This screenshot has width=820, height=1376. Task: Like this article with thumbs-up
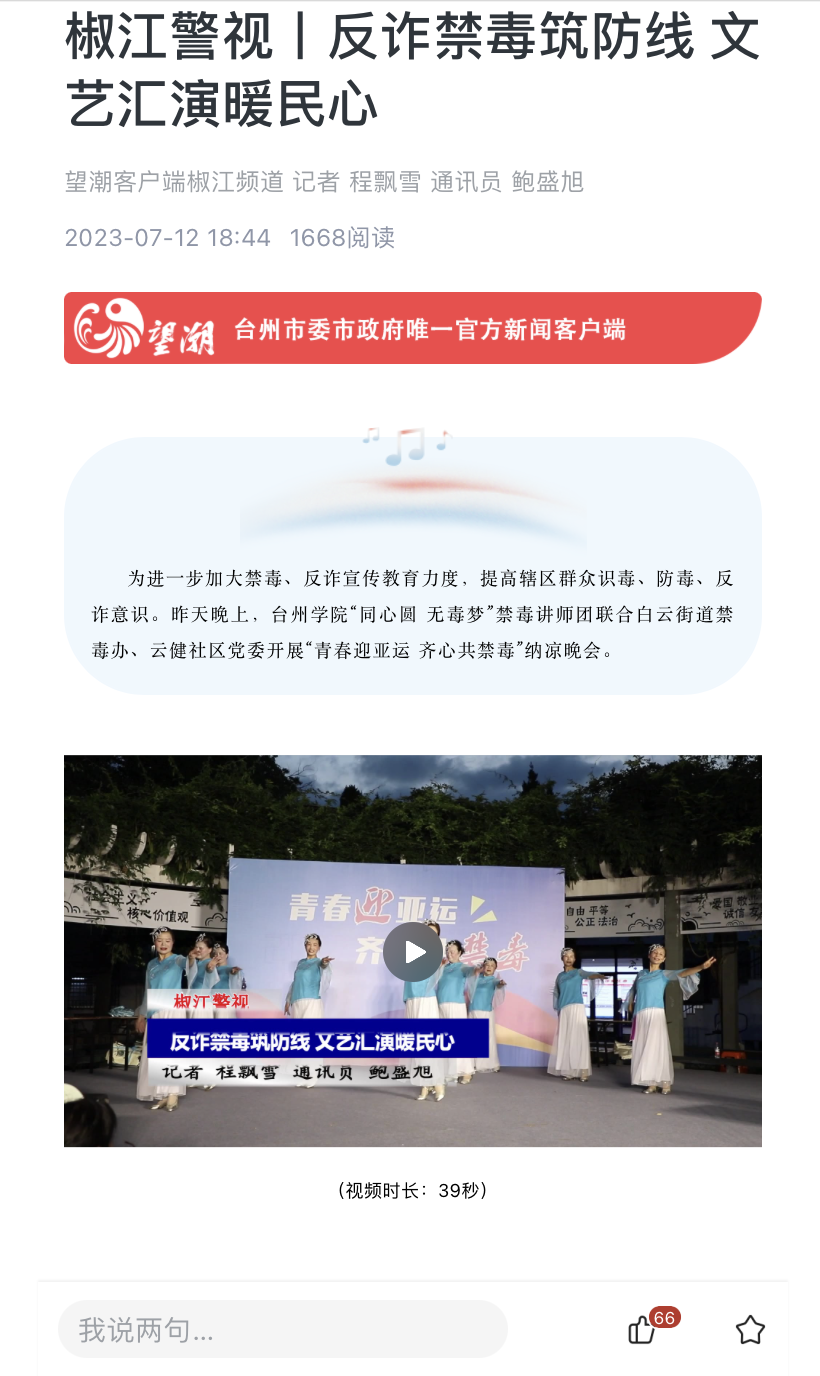point(641,1330)
